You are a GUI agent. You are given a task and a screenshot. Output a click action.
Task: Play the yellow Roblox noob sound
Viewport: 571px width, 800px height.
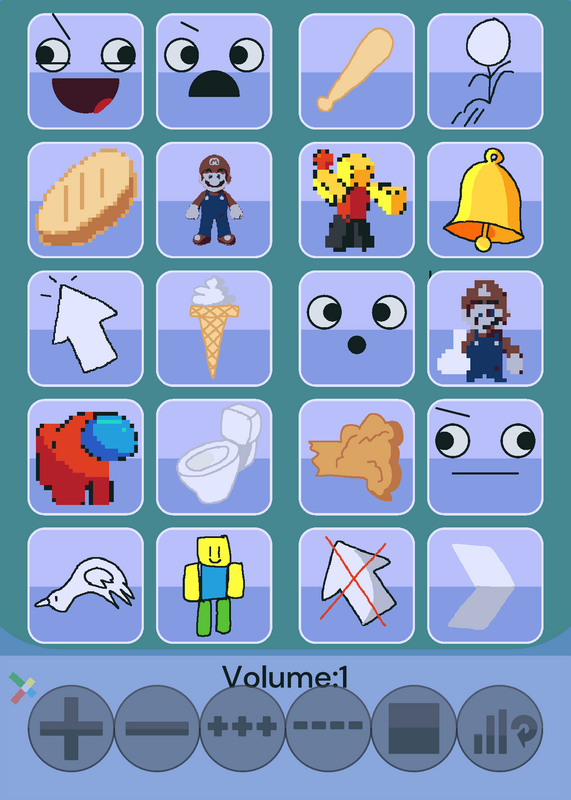point(214,586)
